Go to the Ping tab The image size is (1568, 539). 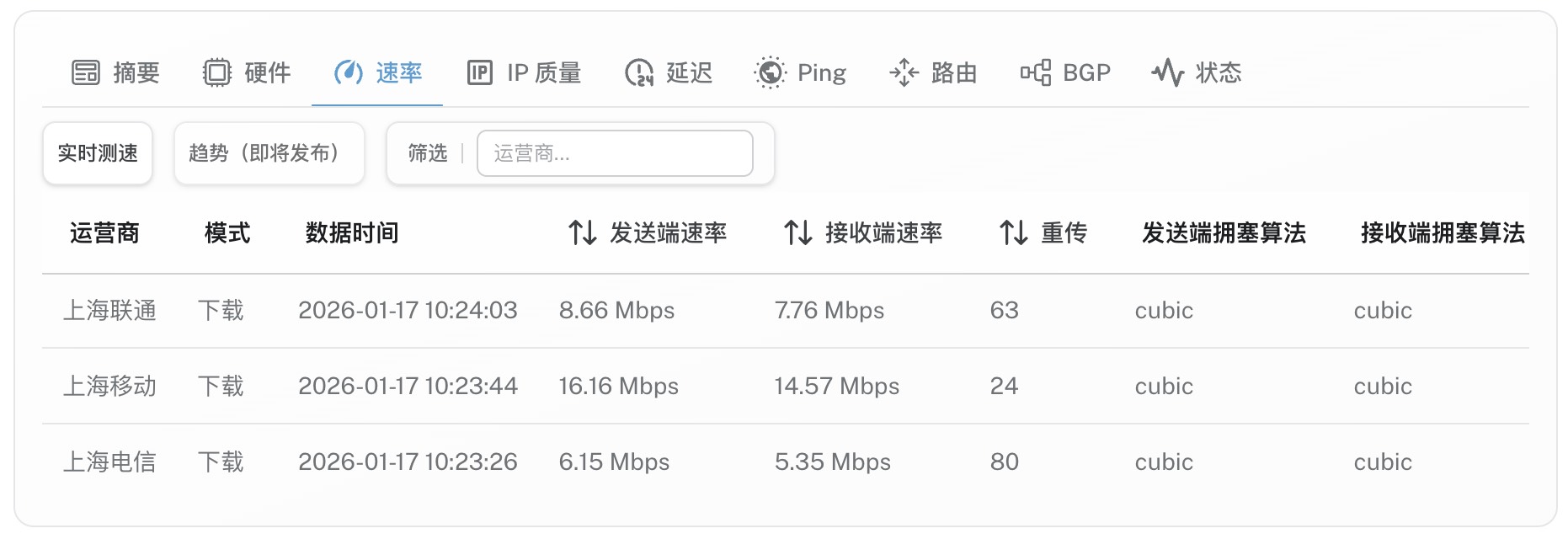(x=801, y=73)
